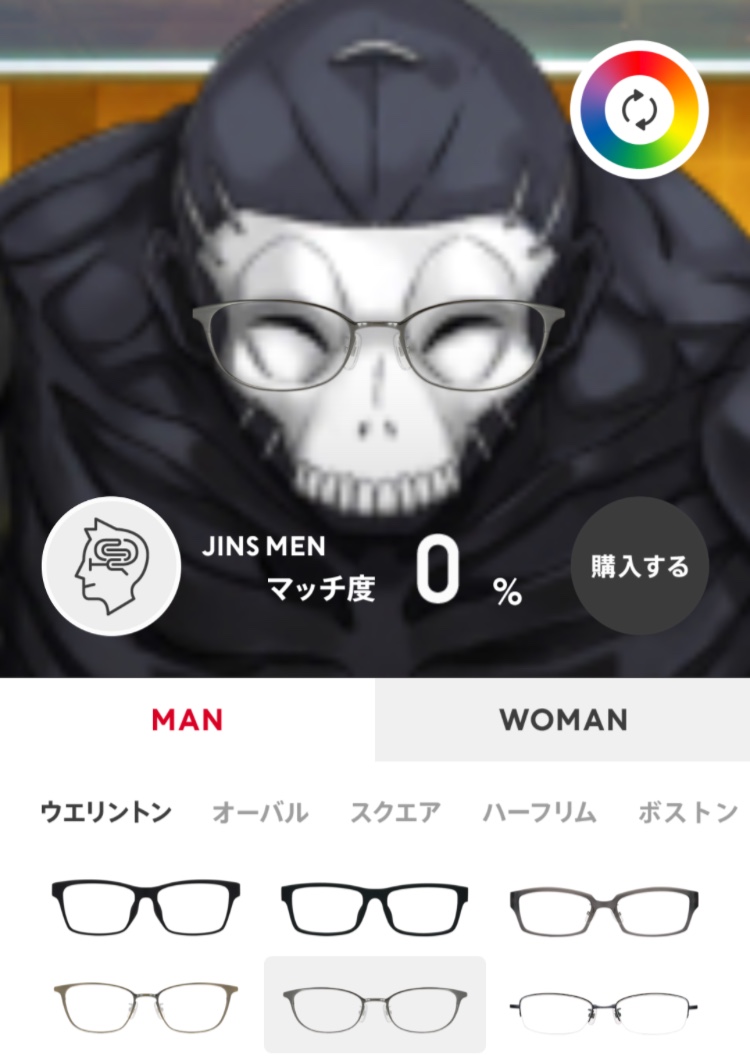The image size is (750, 1064).
Task: Tap the 購入する purchase button
Action: click(x=639, y=567)
